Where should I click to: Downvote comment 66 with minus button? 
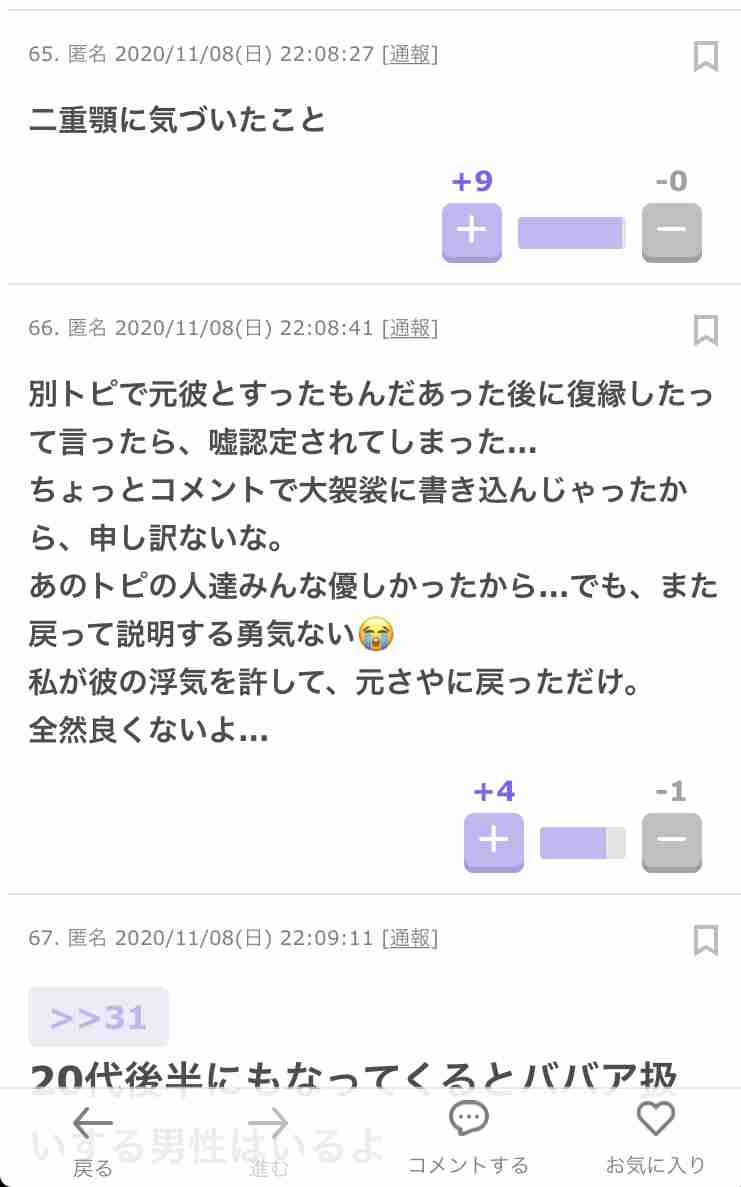(671, 843)
